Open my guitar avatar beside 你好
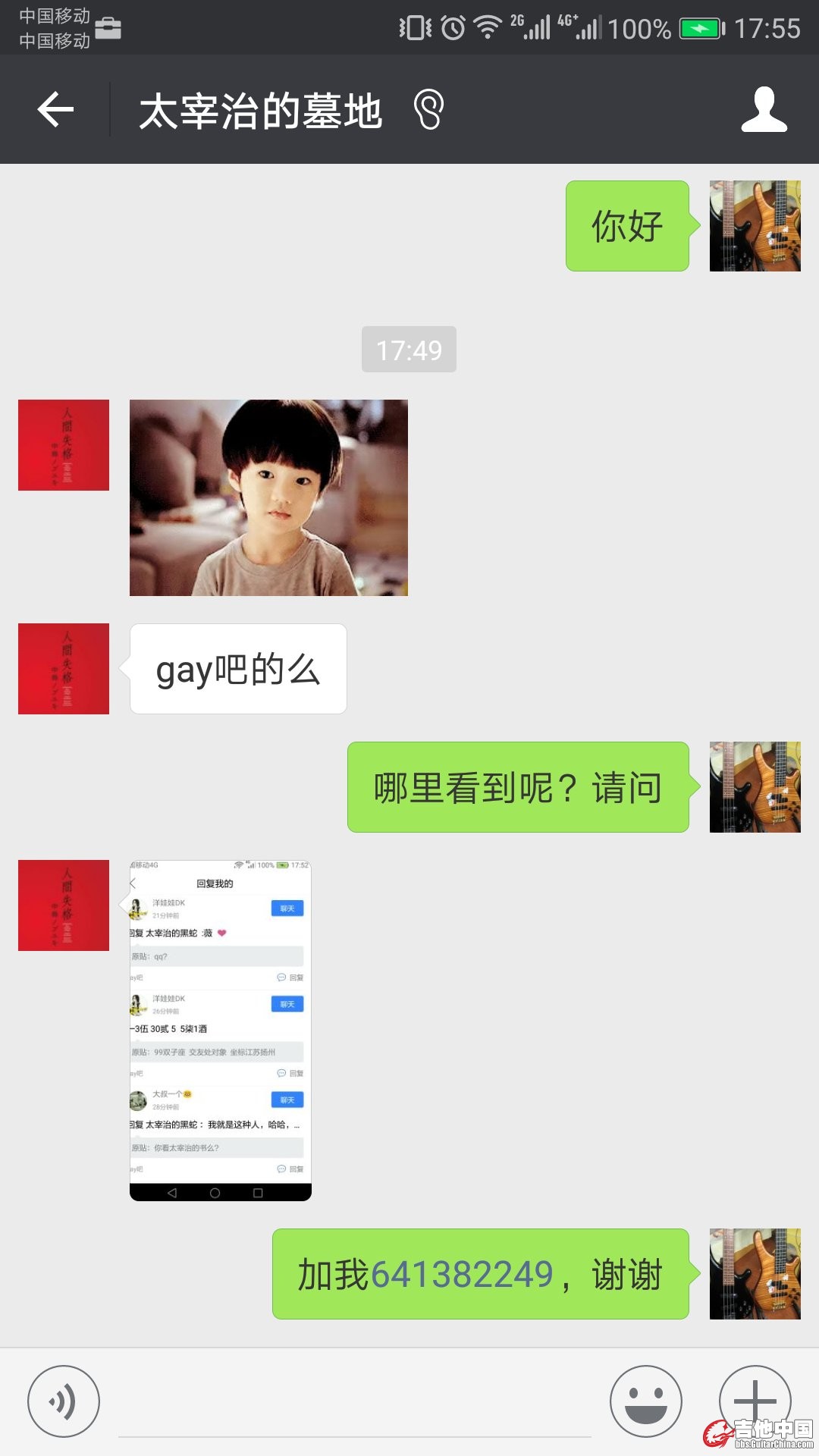This screenshot has height=1456, width=819. click(755, 226)
